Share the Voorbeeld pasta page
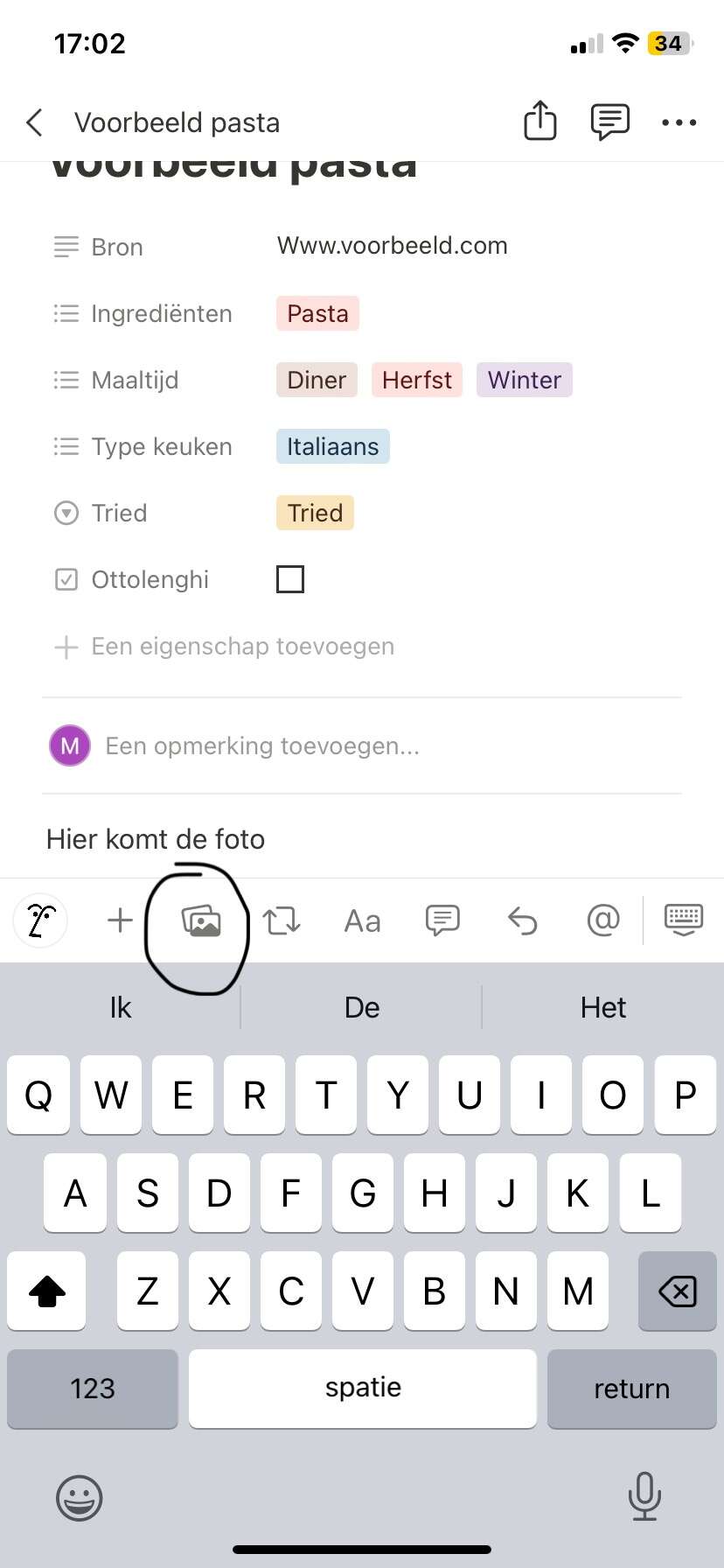 [x=540, y=121]
